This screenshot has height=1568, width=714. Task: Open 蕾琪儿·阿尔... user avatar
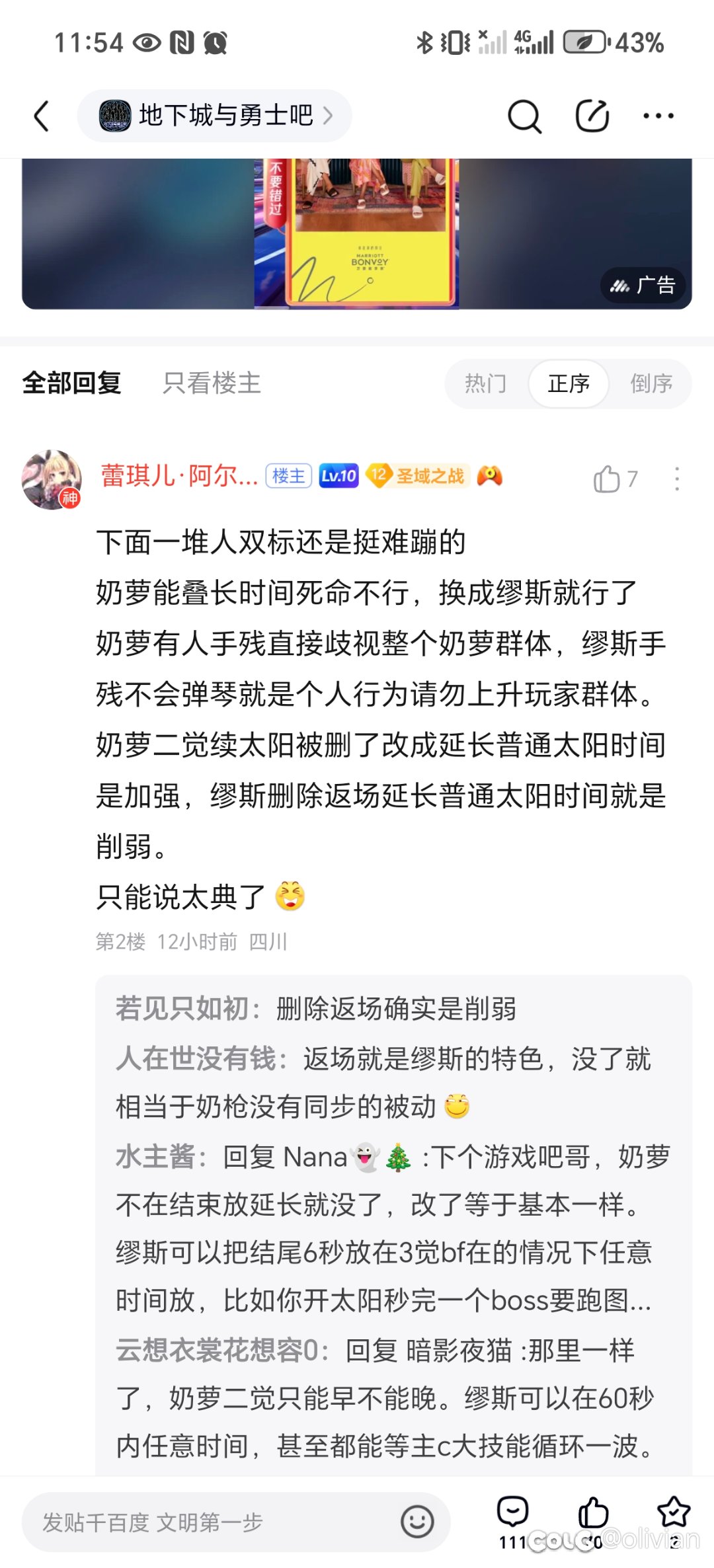pyautogui.click(x=52, y=479)
